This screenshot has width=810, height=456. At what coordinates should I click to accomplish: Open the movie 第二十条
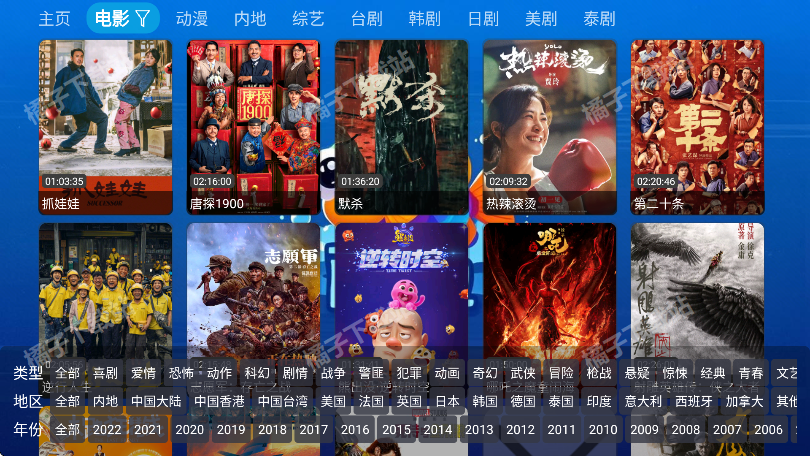[x=697, y=127]
